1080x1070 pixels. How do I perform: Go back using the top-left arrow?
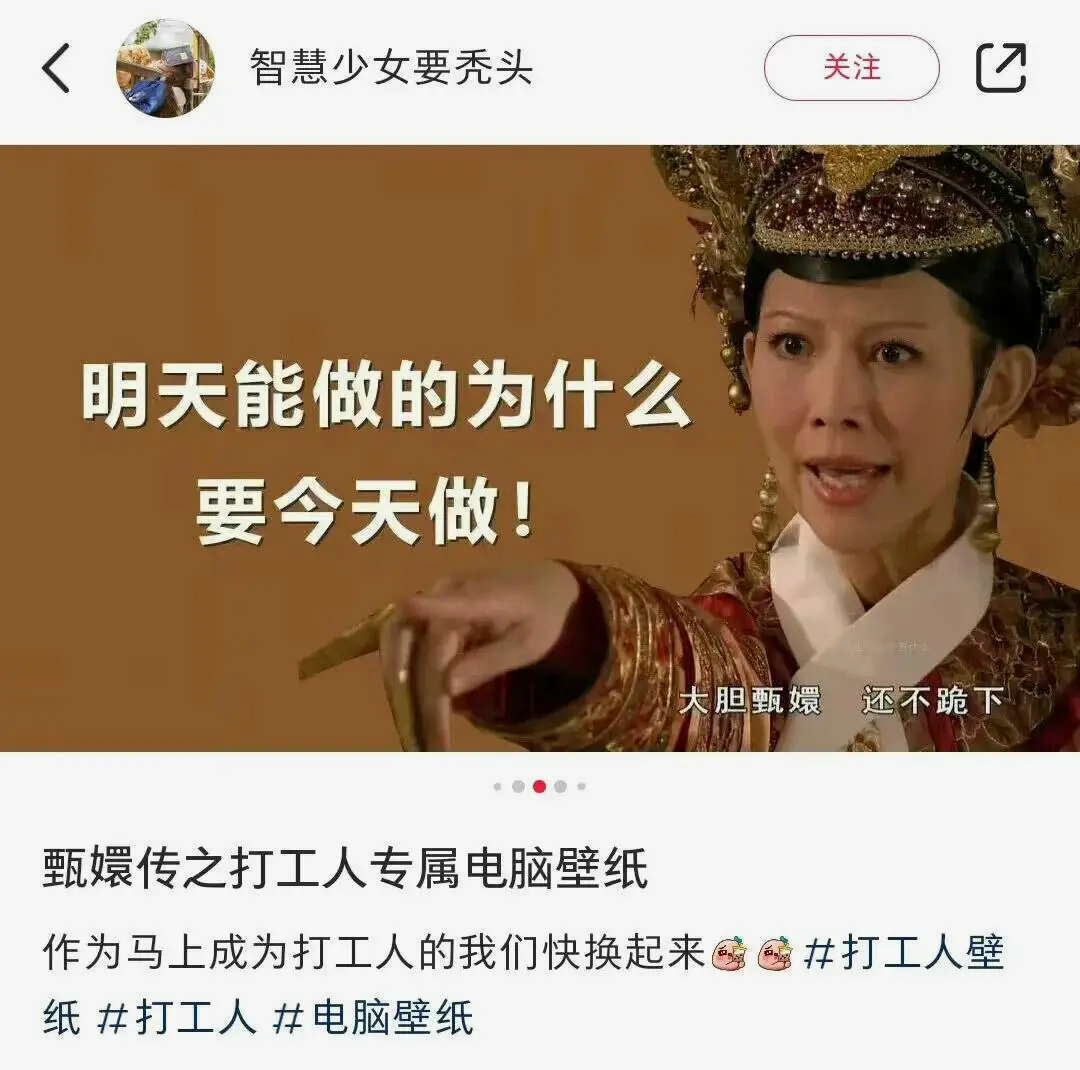[56, 69]
